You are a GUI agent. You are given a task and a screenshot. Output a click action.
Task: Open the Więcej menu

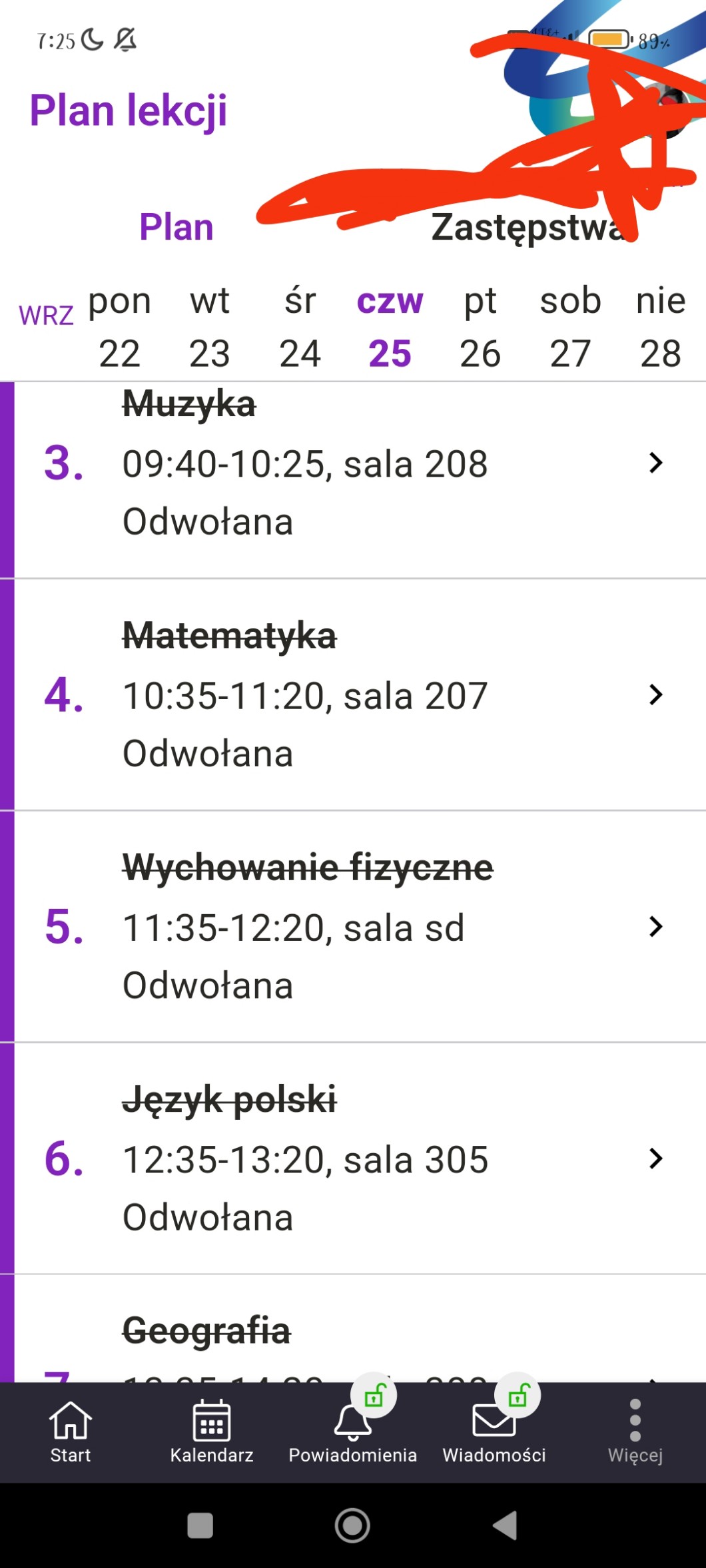pyautogui.click(x=635, y=1432)
